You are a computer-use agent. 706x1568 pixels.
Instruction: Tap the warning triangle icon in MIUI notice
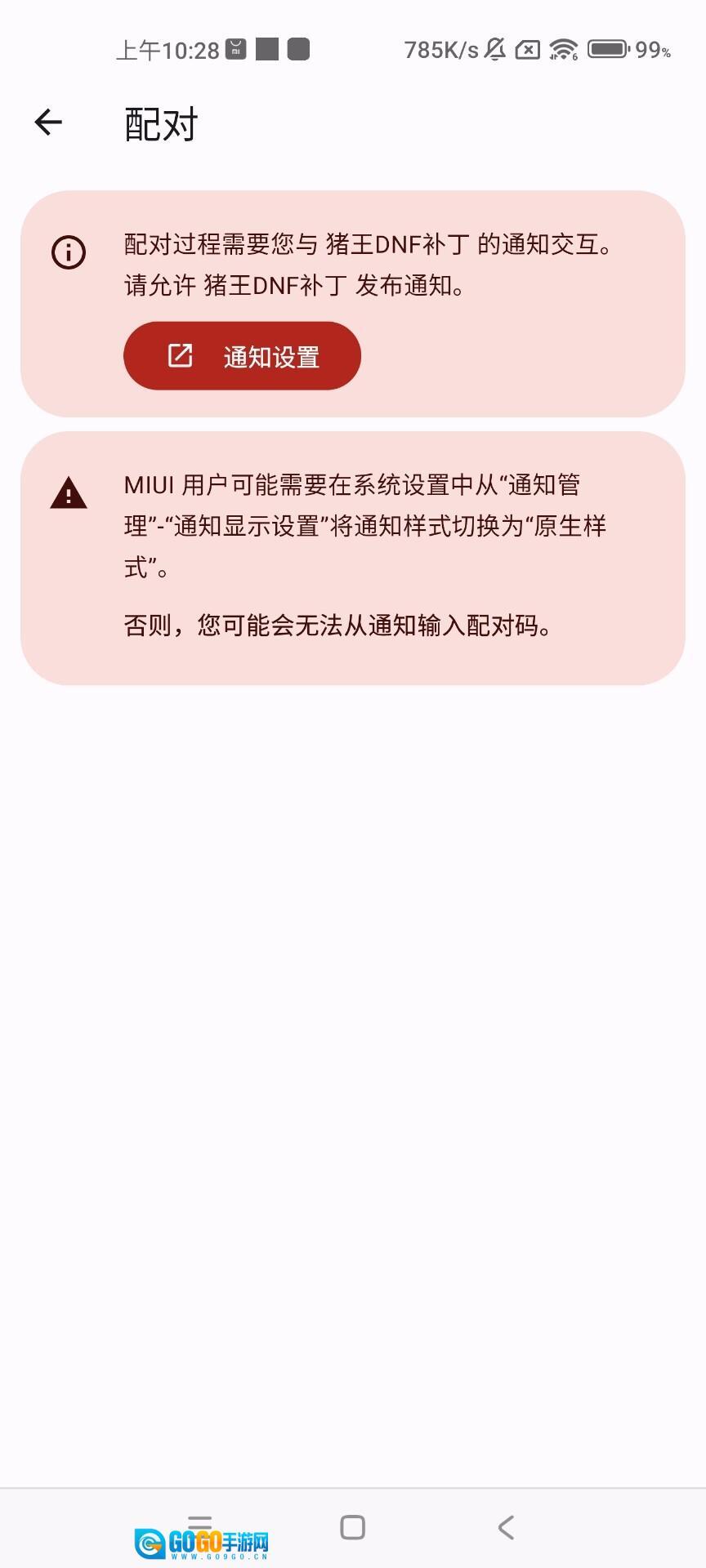[x=68, y=492]
